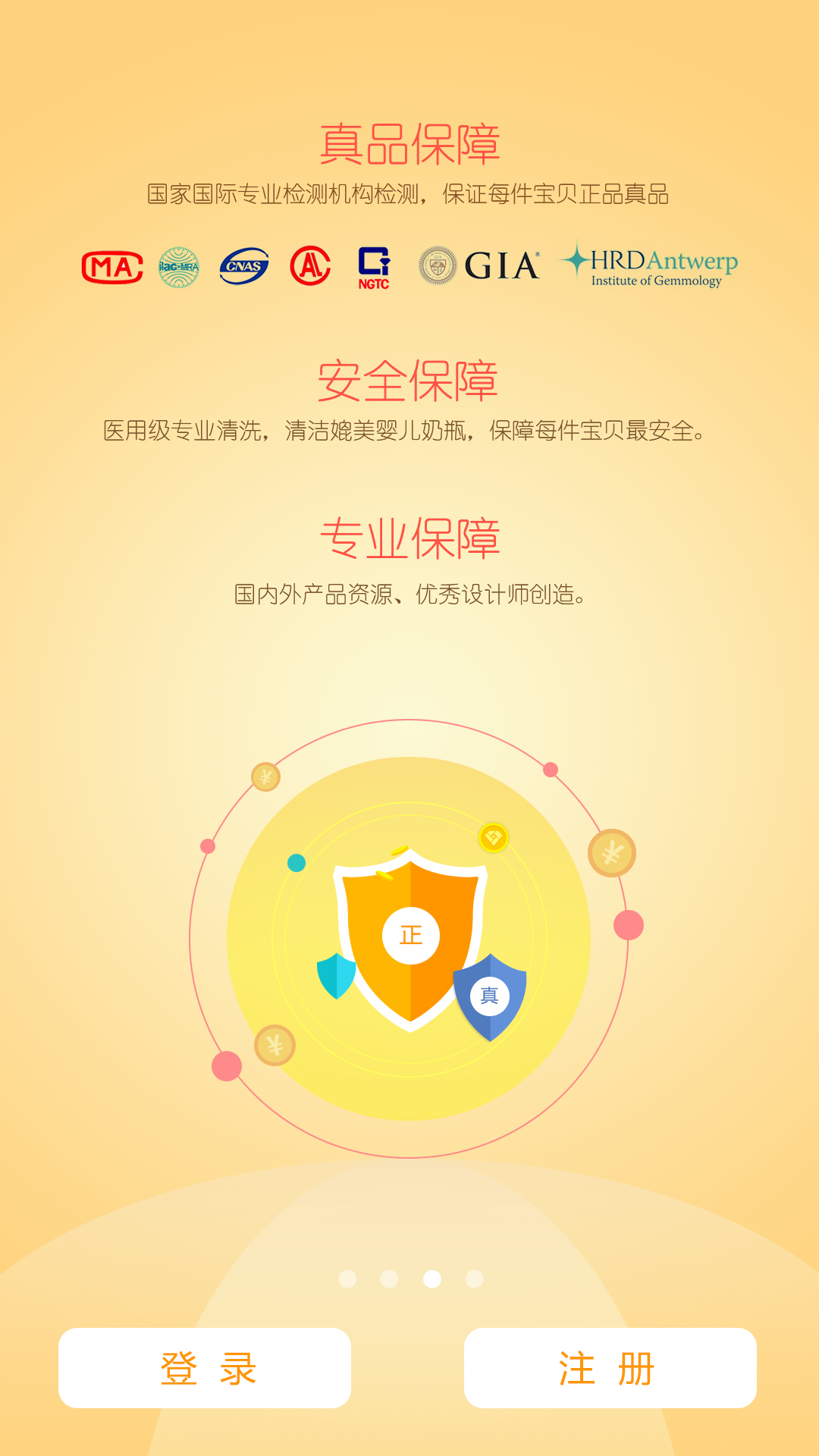Select the second page indicator dot
Image resolution: width=819 pixels, height=1456 pixels.
tap(390, 1279)
